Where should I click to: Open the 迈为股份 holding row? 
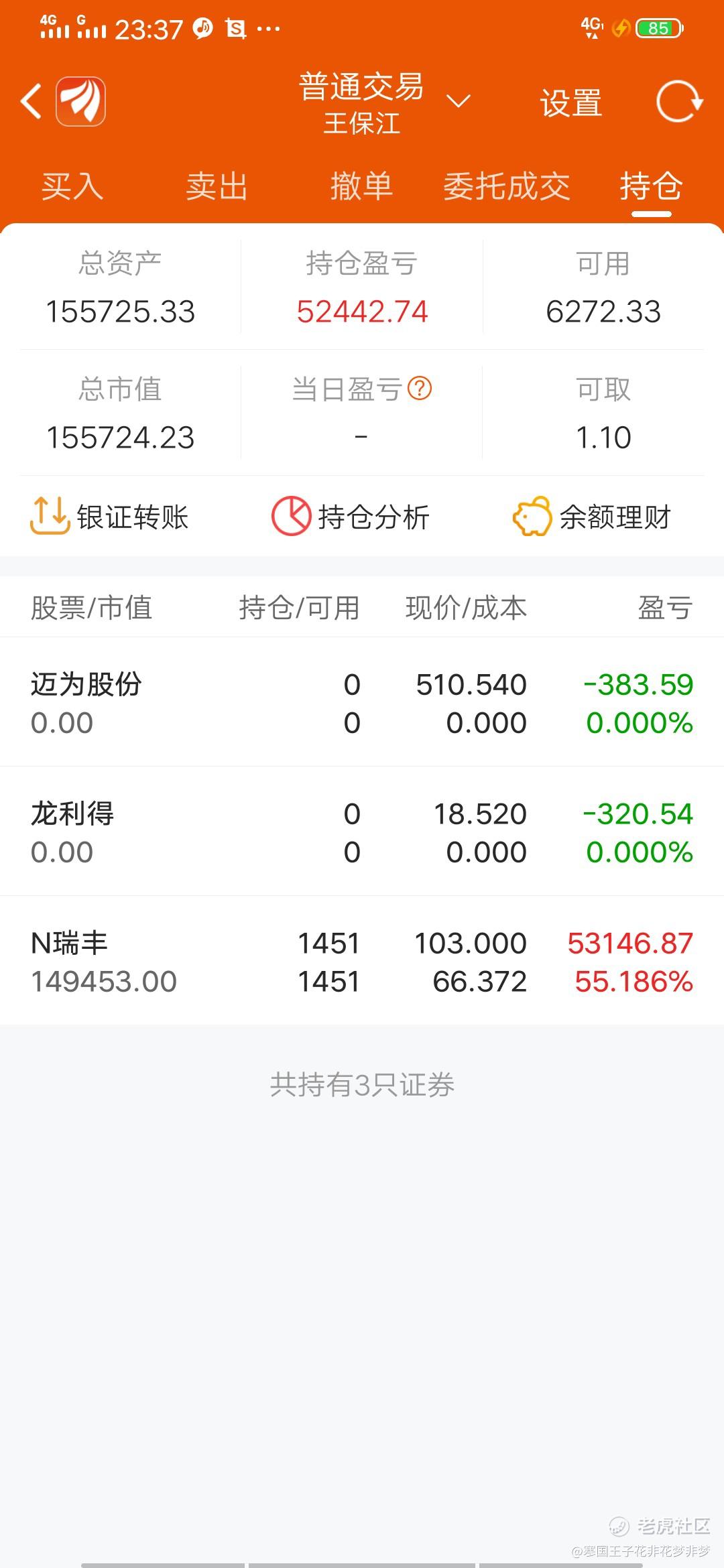[362, 702]
